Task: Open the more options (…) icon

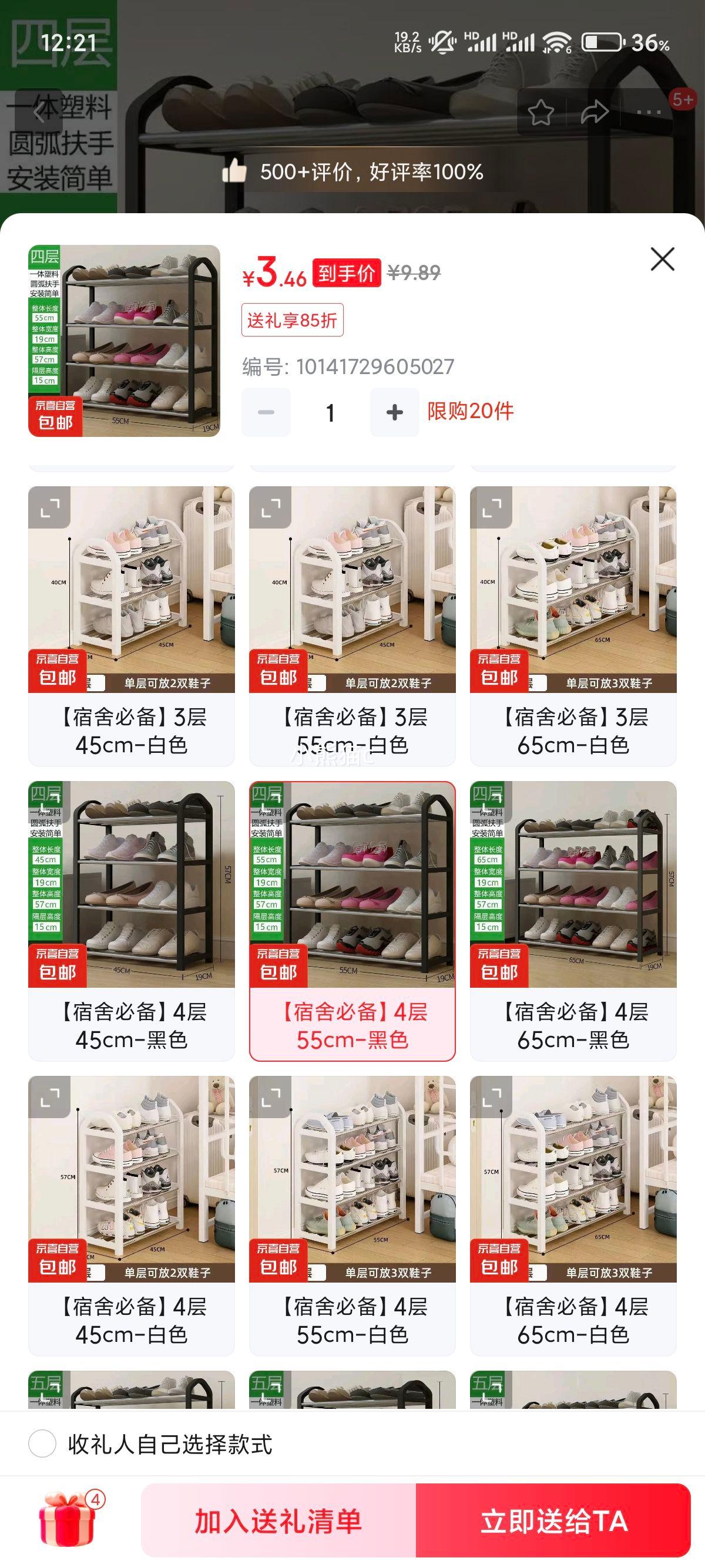Action: (649, 112)
